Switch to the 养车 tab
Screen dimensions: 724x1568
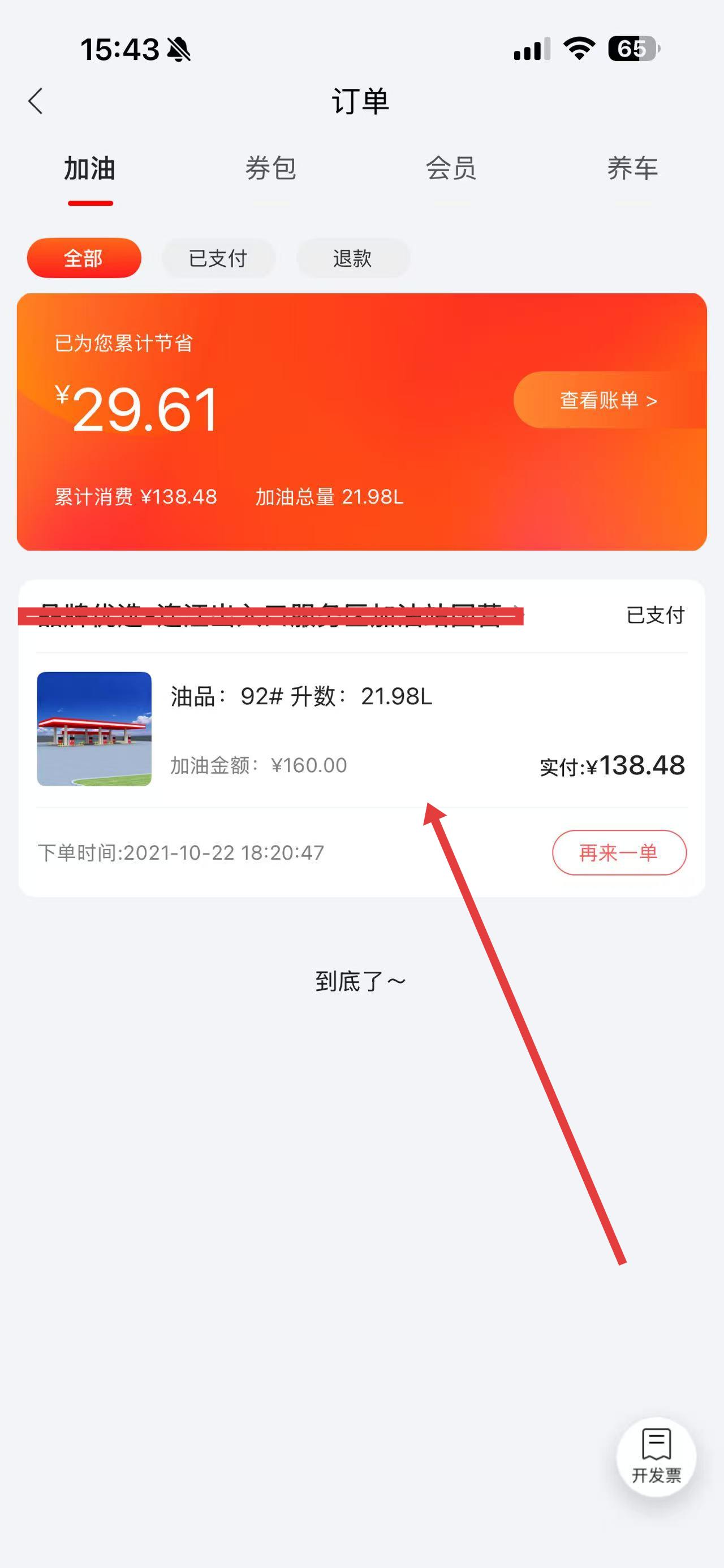coord(632,168)
